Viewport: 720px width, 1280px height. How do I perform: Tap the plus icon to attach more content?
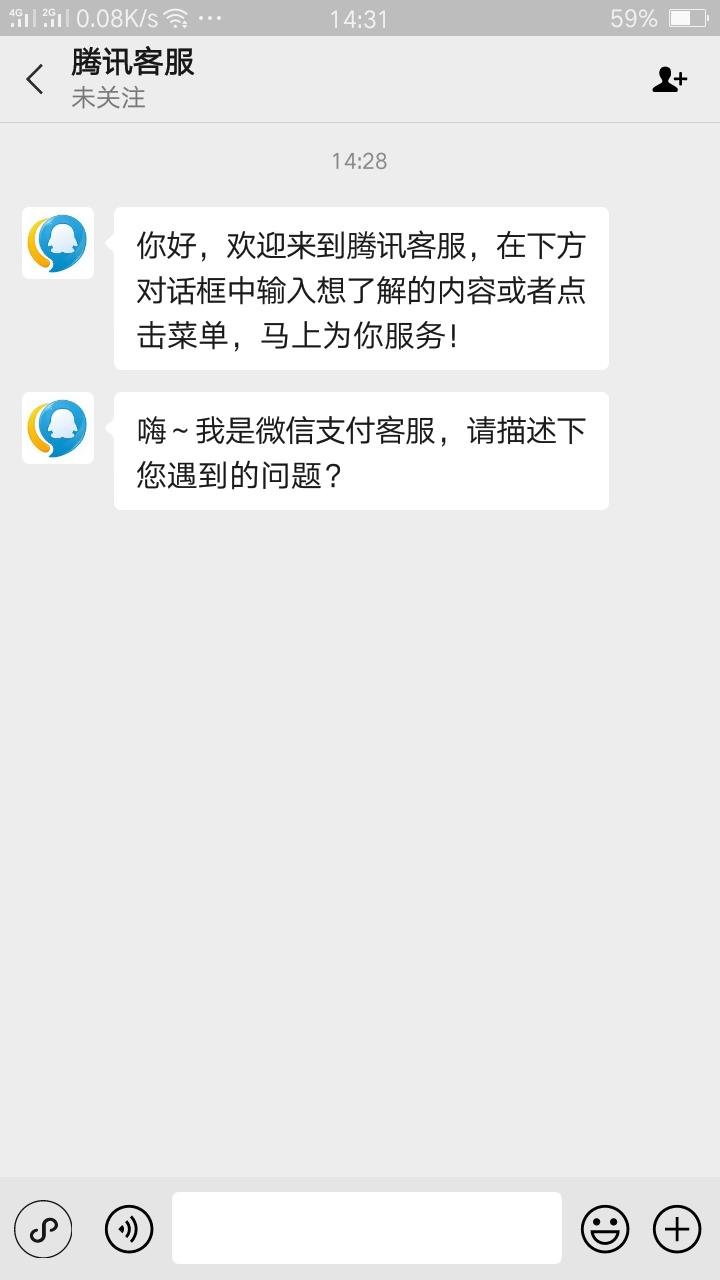coord(678,1228)
